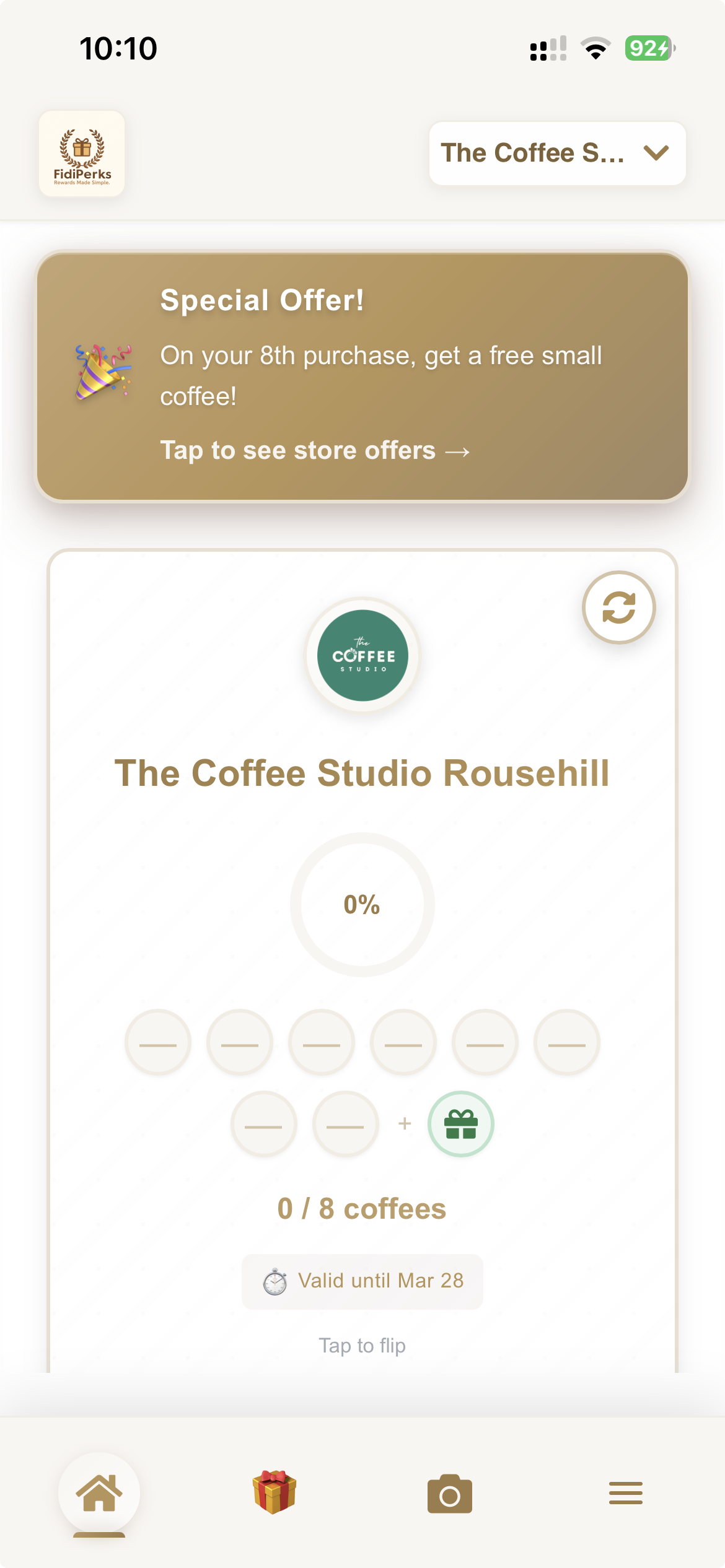Tap to see store offers link

(x=315, y=450)
